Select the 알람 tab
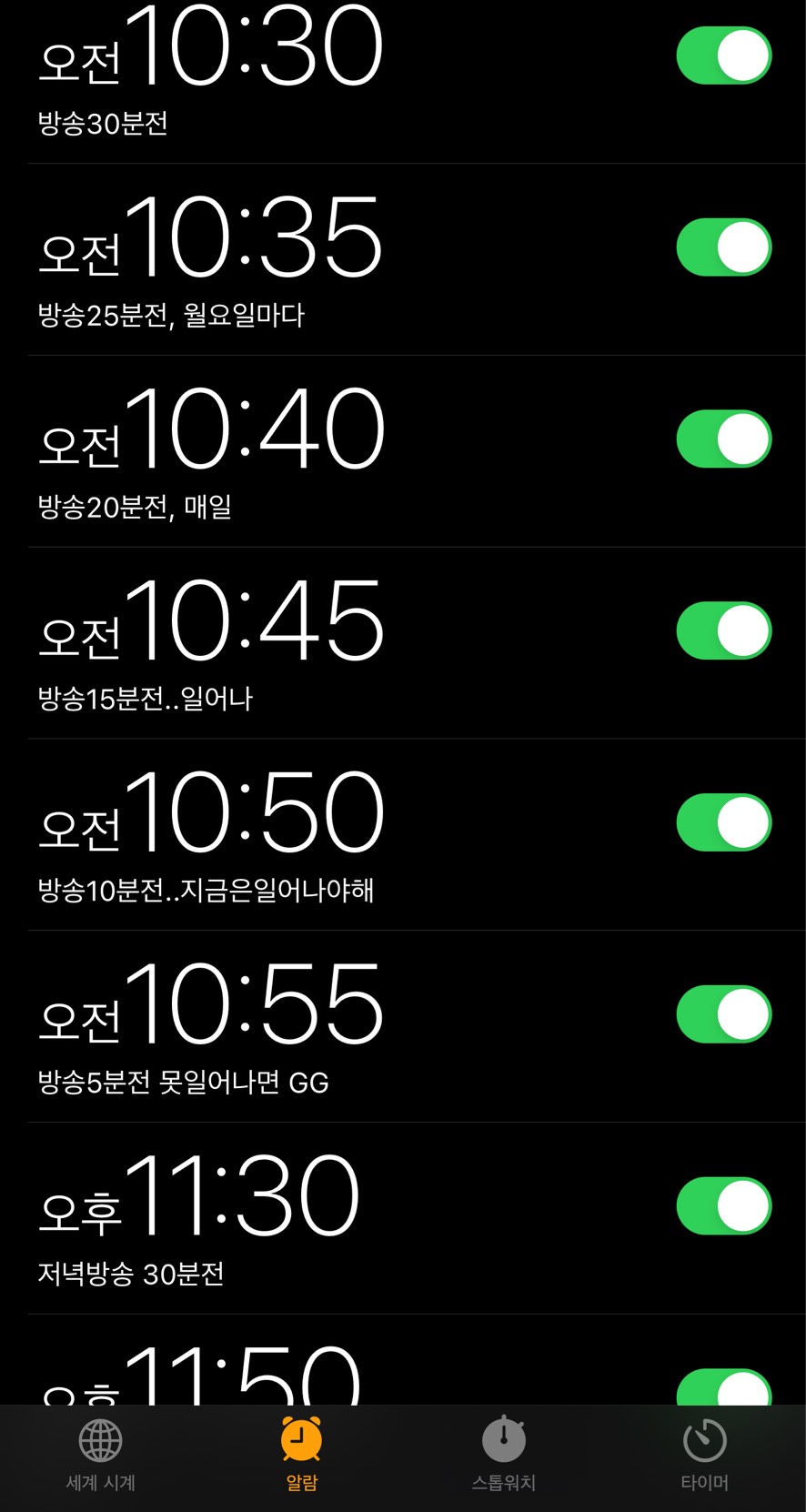The height and width of the screenshot is (1512, 806). tap(301, 1454)
